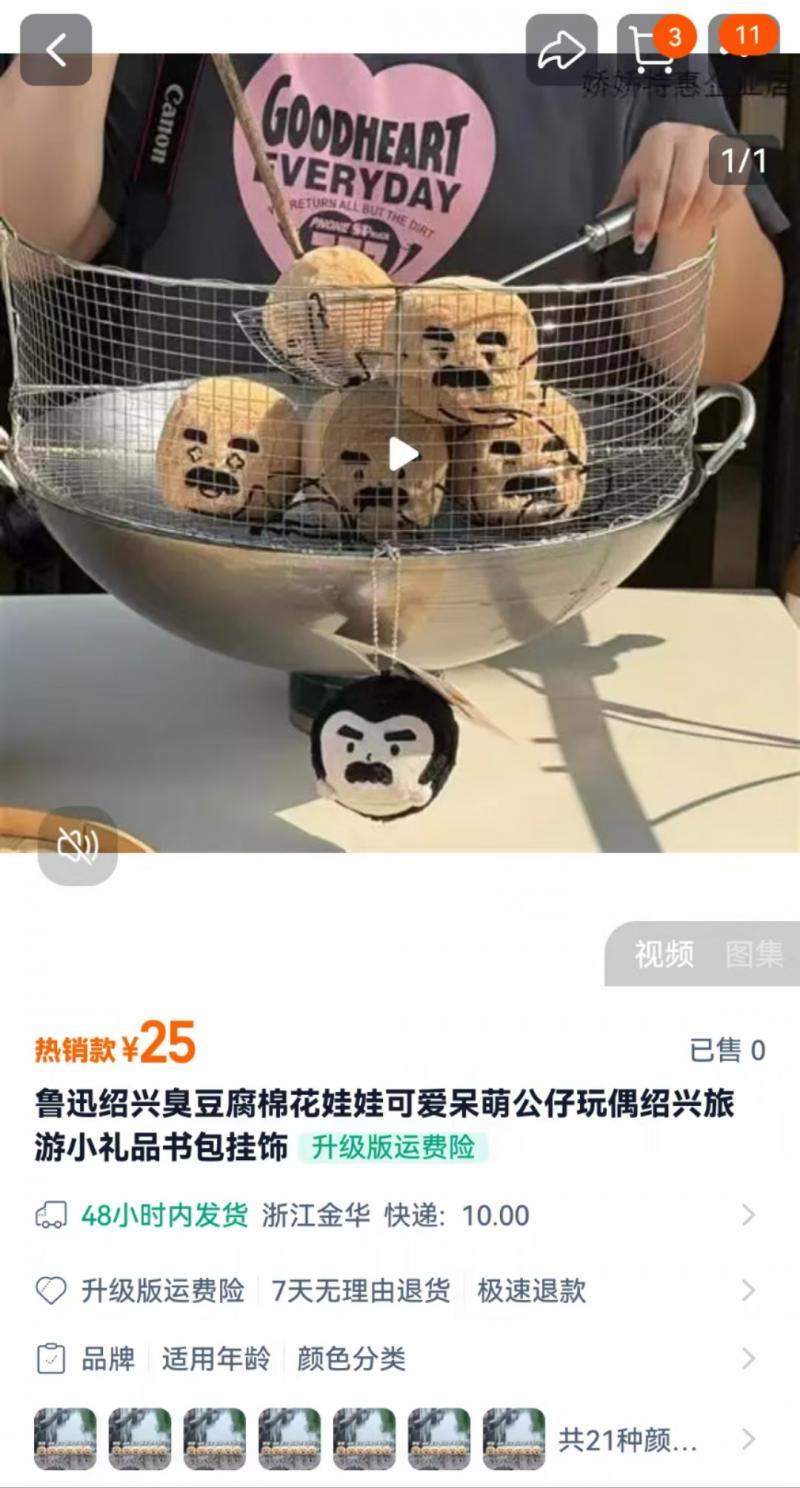The height and width of the screenshot is (1488, 800).
Task: Mute the product video audio
Action: pos(78,845)
